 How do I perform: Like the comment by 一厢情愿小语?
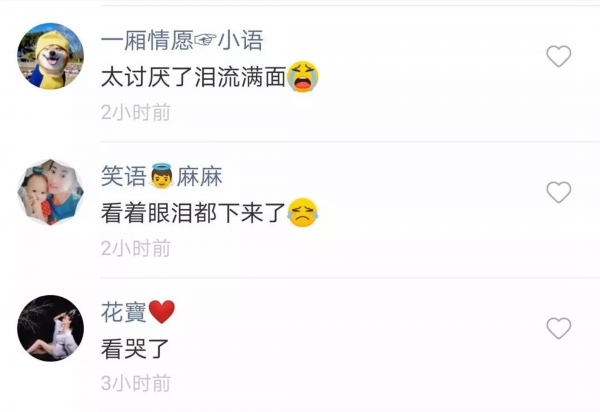[x=558, y=56]
